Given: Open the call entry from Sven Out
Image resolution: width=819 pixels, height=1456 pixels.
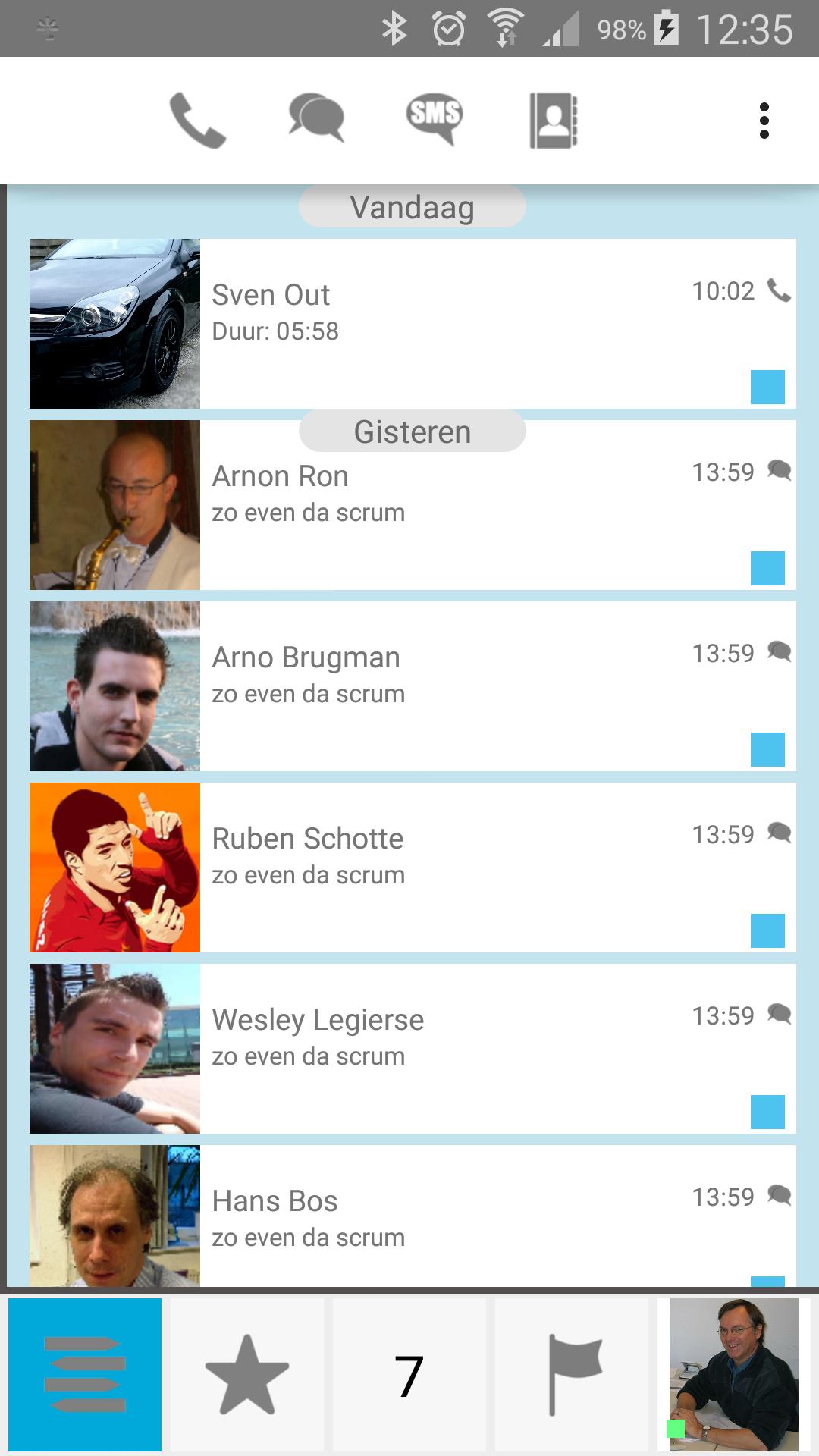Looking at the screenshot, I should click(x=455, y=324).
